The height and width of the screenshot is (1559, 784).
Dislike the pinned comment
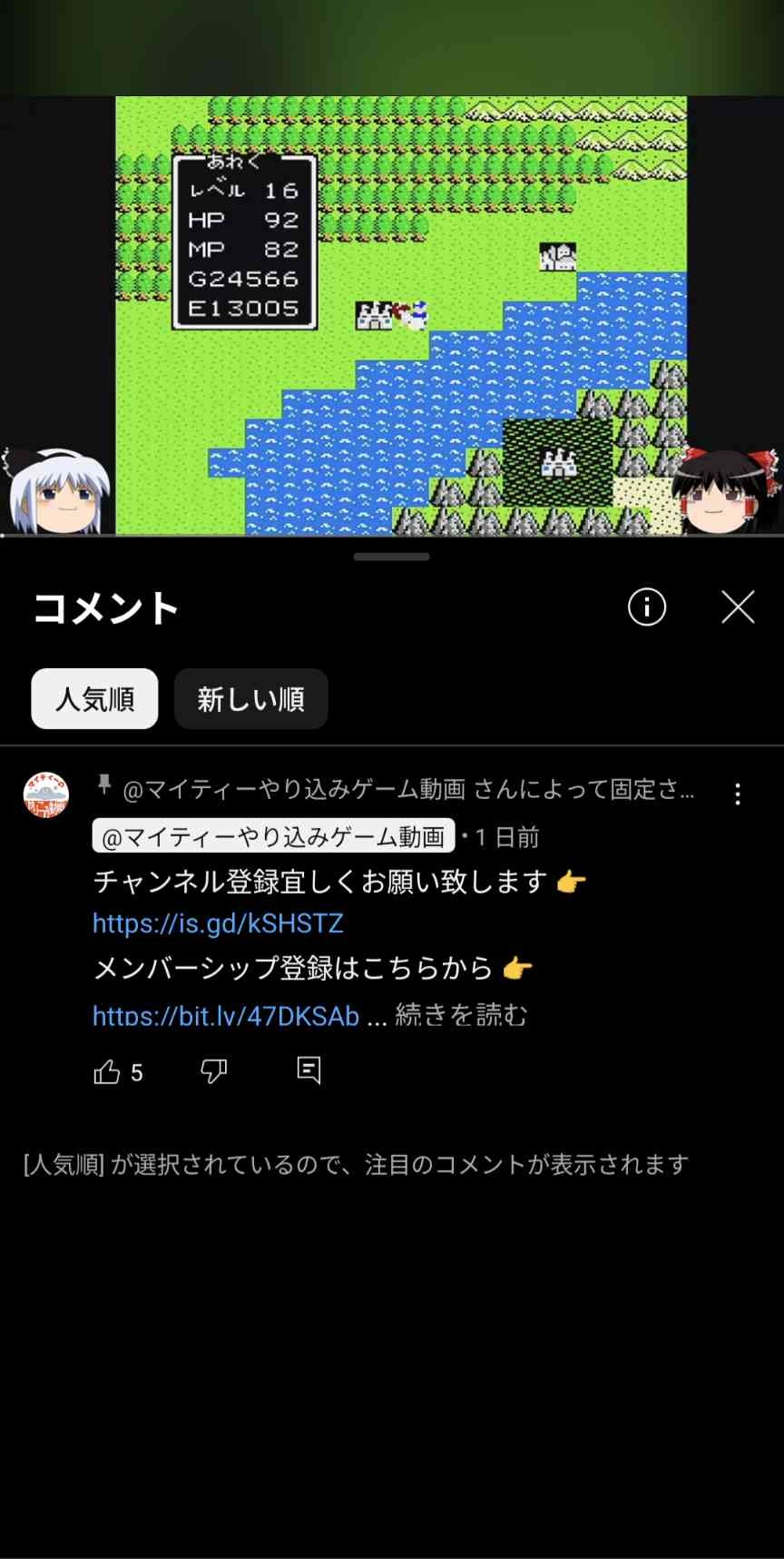coord(213,1071)
